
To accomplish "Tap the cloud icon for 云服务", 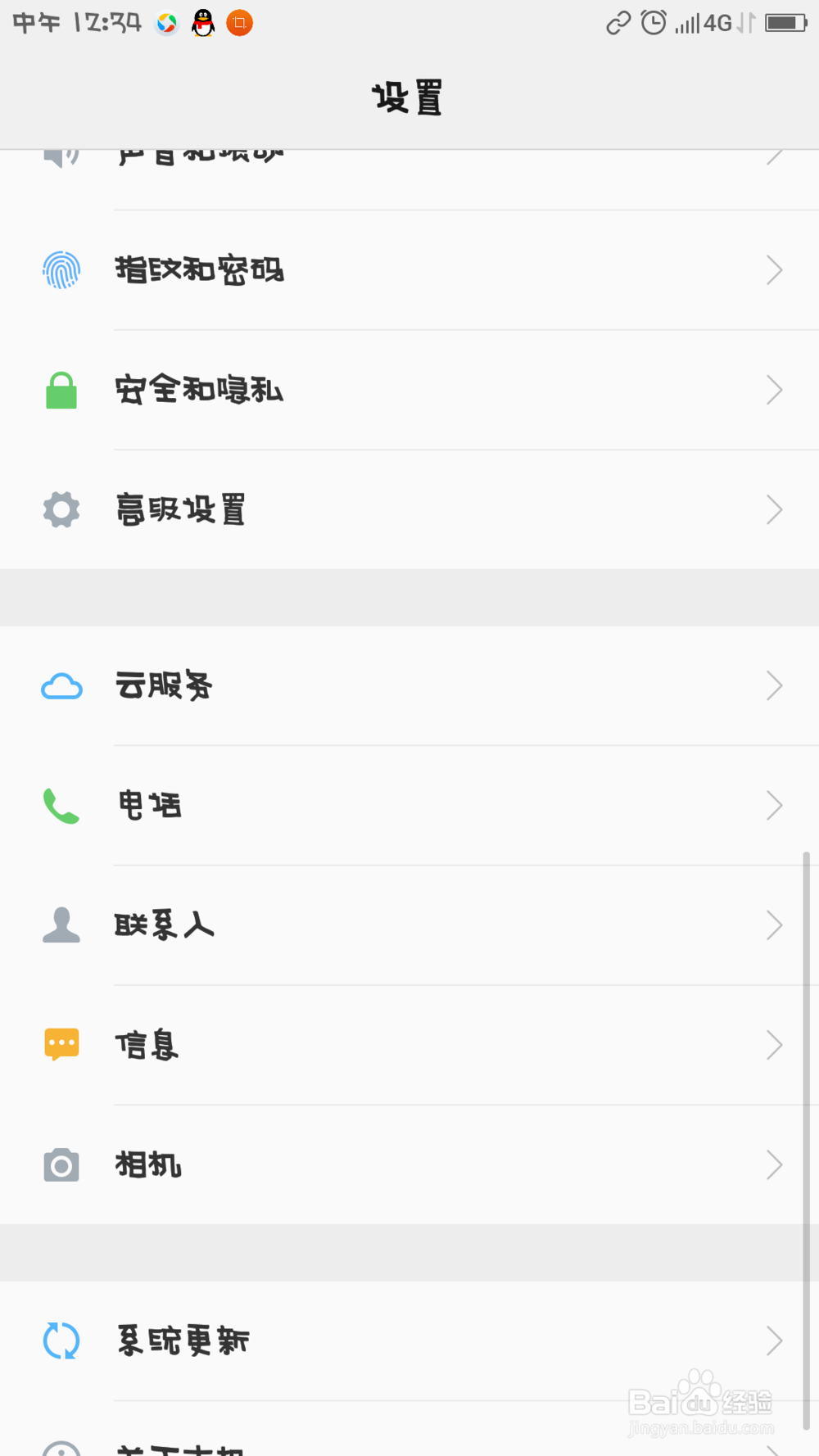I will (61, 686).
